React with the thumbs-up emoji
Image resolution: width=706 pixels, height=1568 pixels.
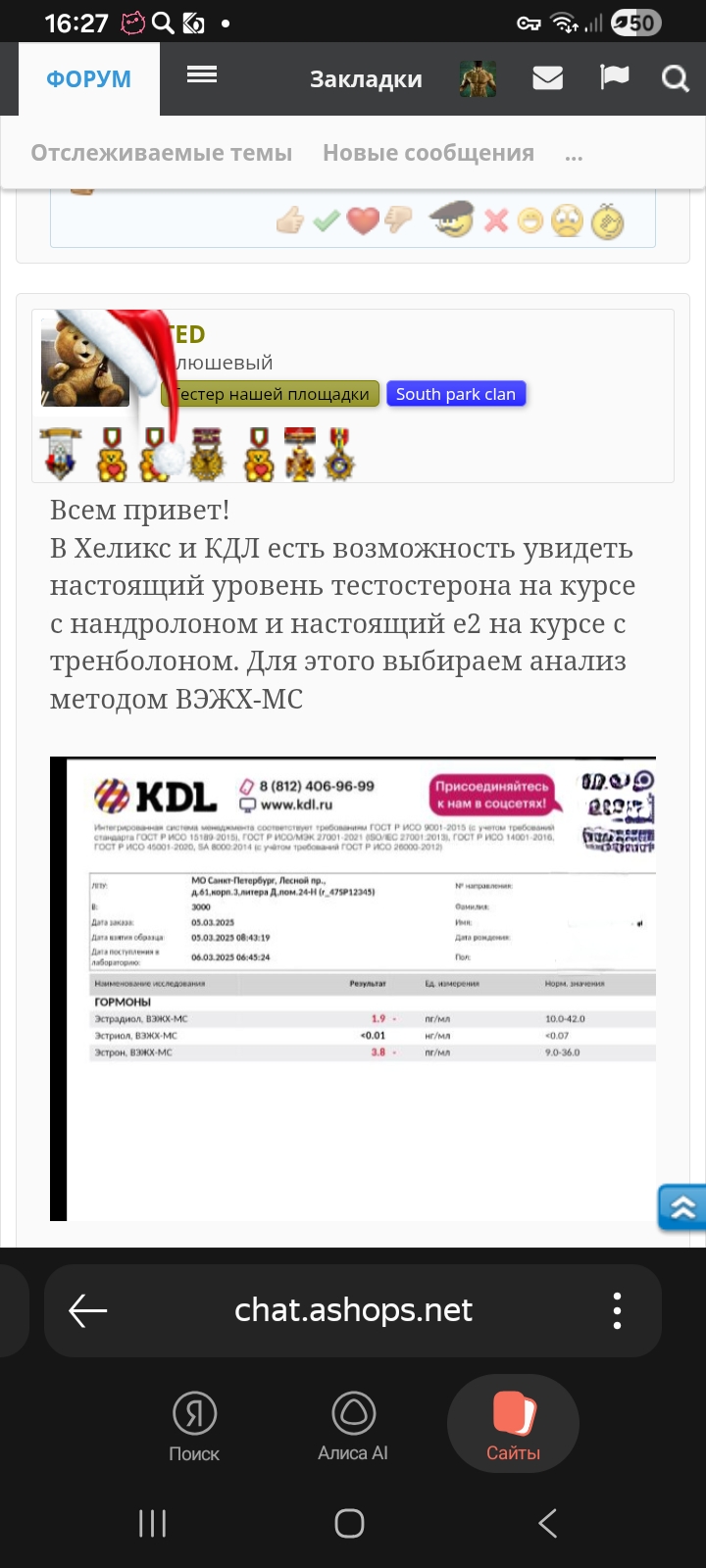point(290,220)
